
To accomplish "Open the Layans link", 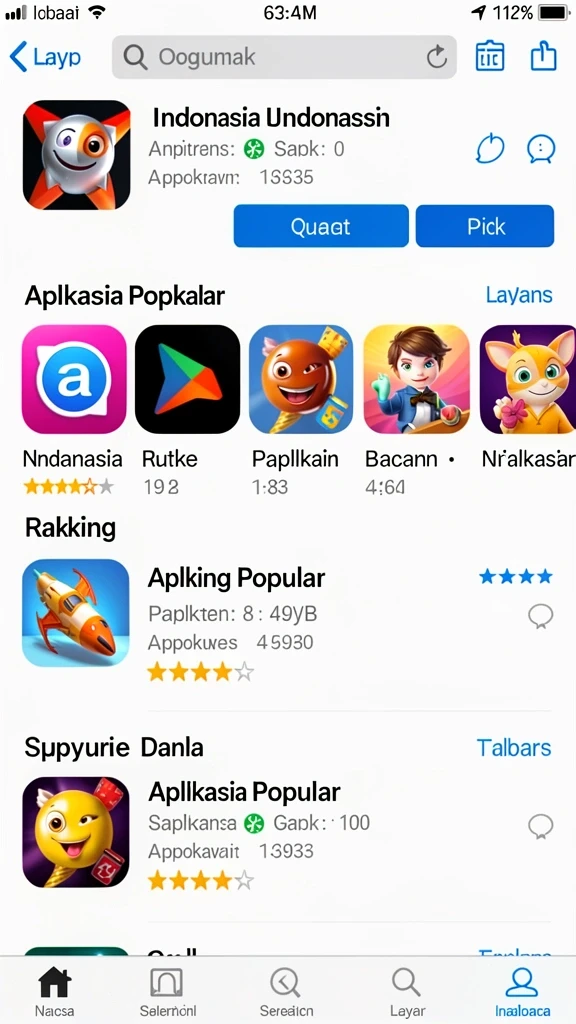I will tap(519, 295).
